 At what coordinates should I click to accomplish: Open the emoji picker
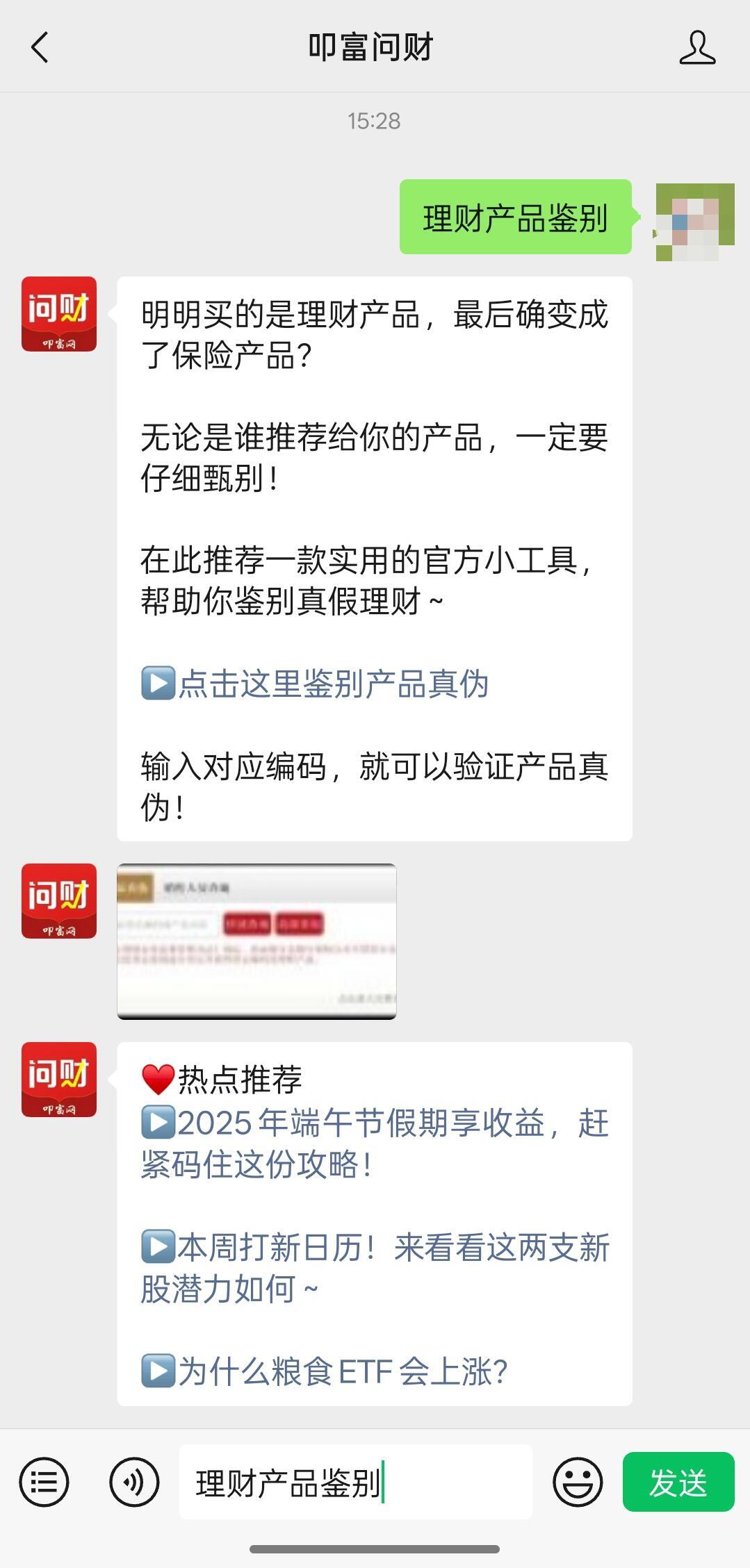coord(577,1482)
